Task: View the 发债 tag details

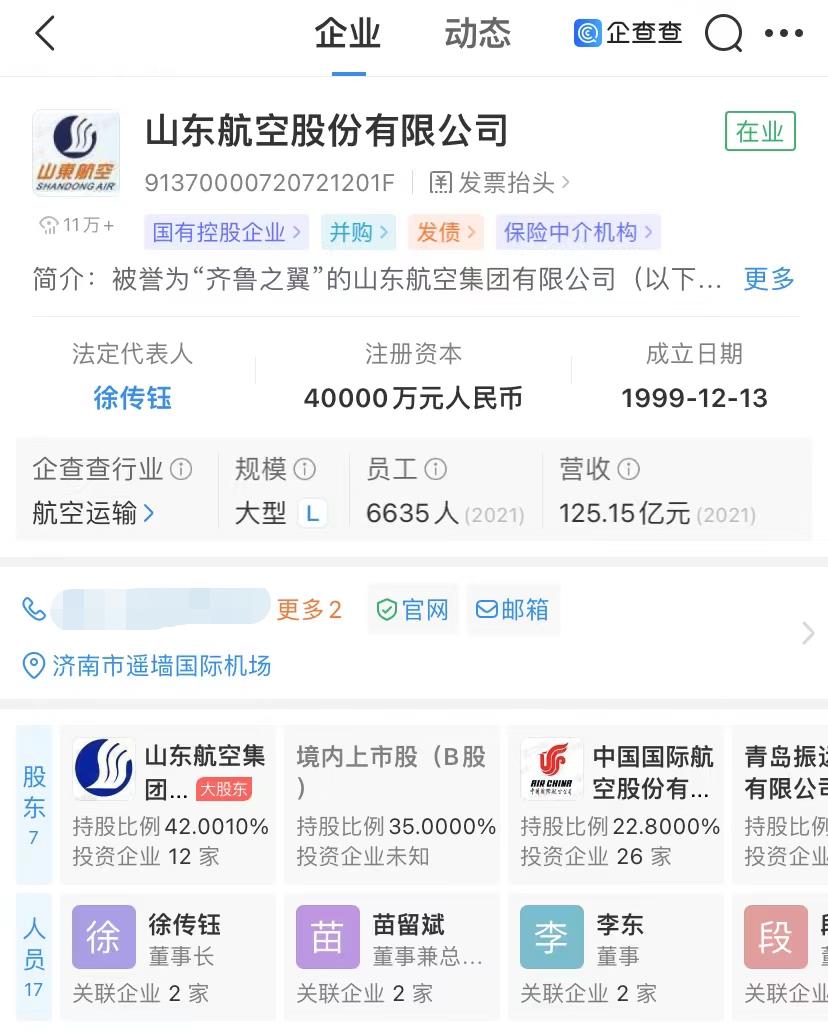Action: click(x=445, y=233)
